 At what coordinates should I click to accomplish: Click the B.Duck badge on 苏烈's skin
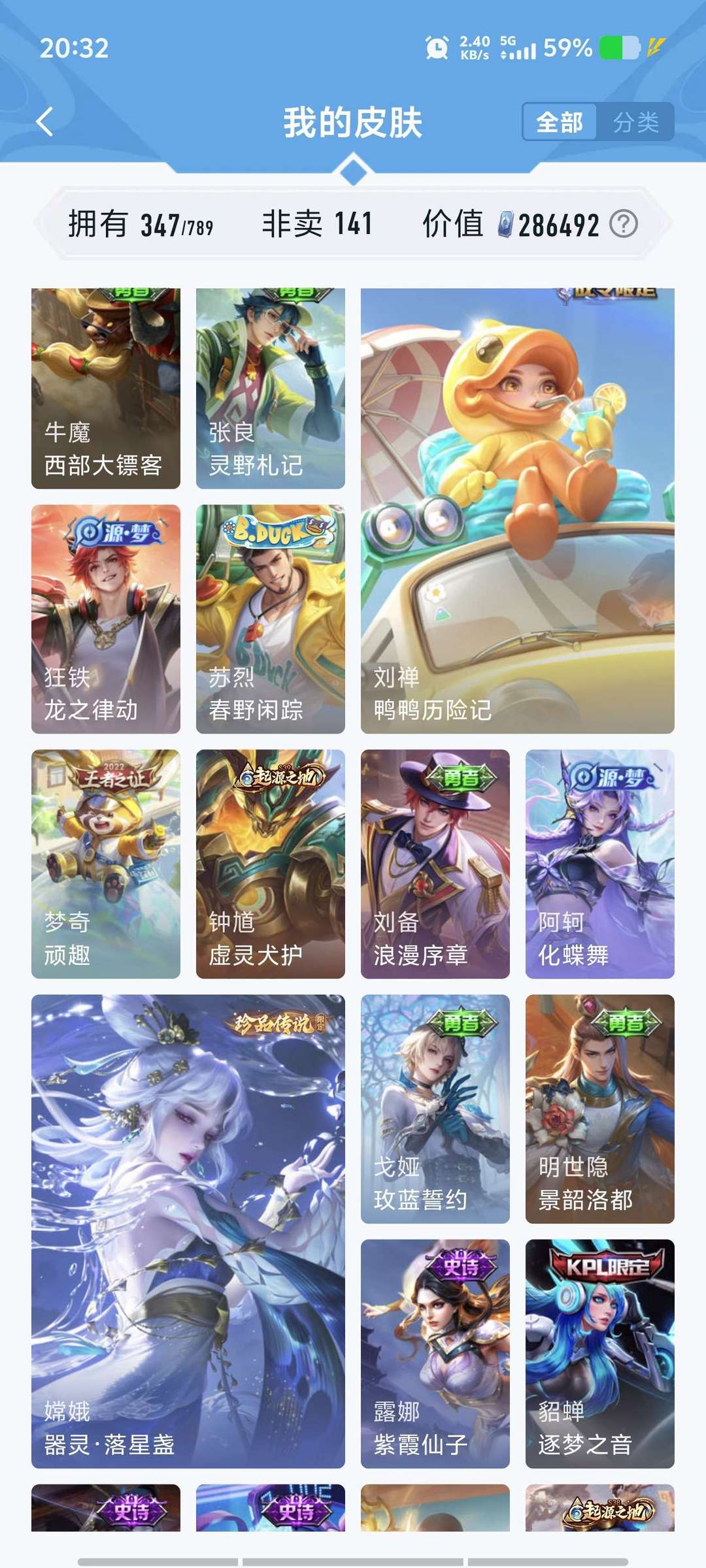tap(273, 531)
